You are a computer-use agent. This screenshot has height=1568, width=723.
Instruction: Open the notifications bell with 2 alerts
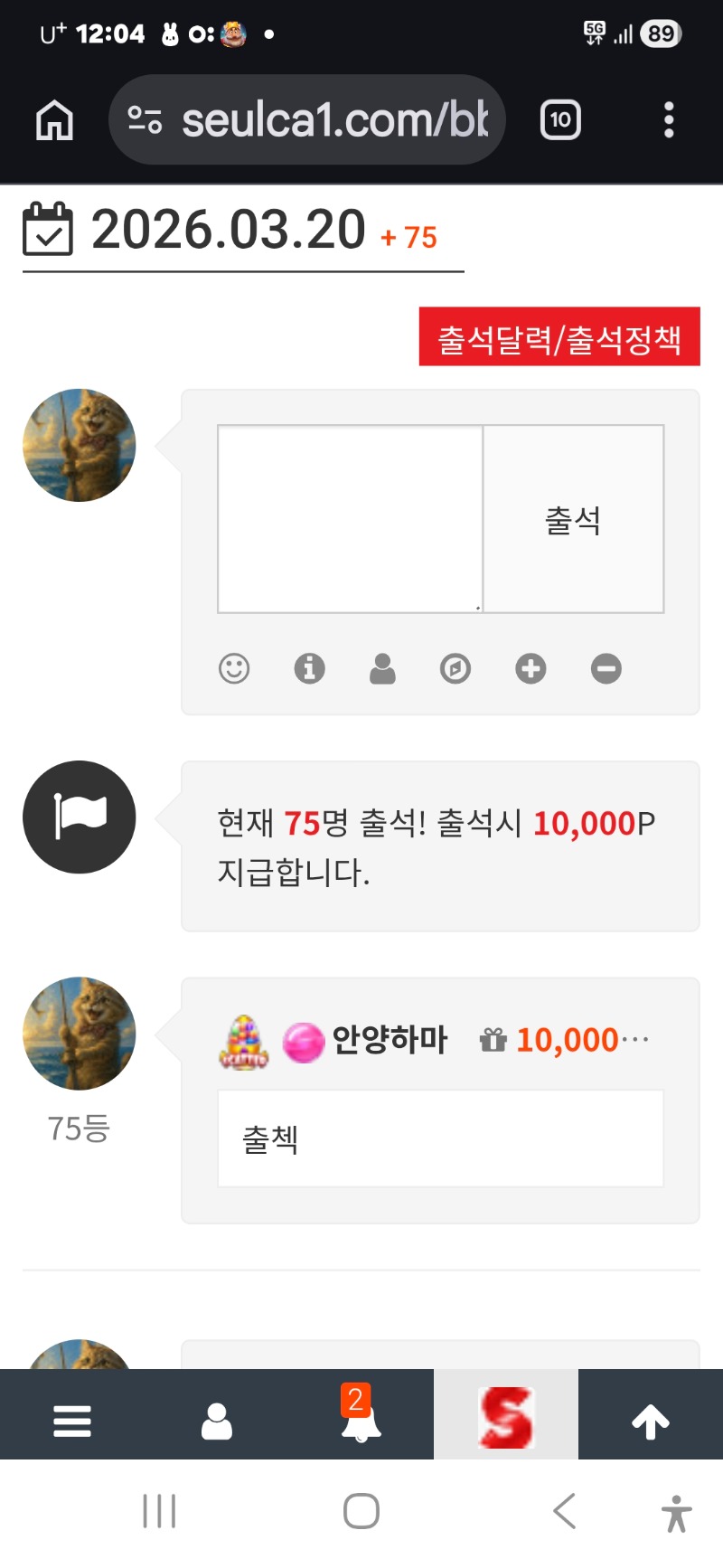pyautogui.click(x=361, y=1421)
